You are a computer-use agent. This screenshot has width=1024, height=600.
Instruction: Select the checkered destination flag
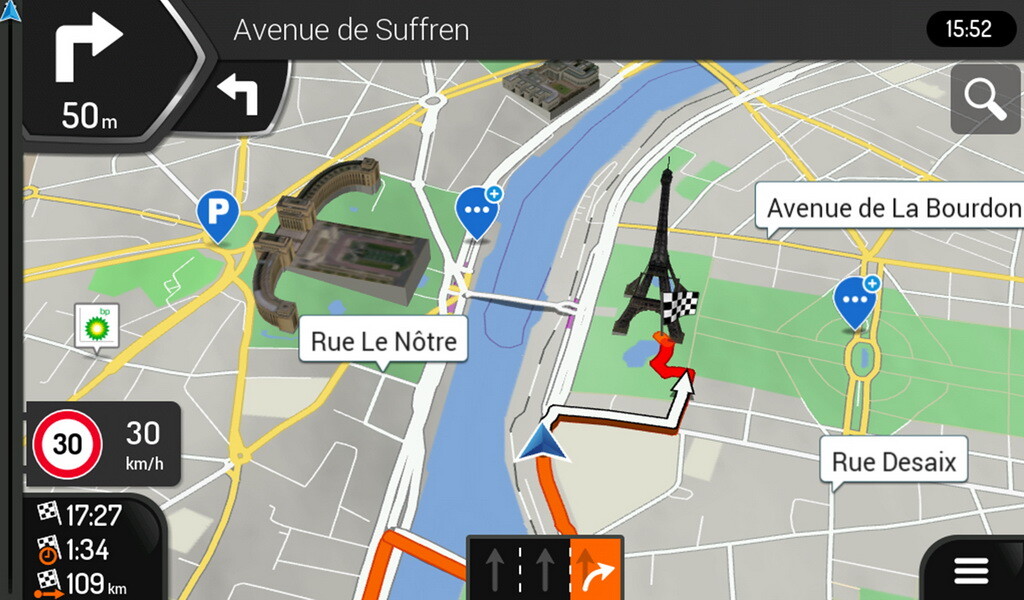682,304
